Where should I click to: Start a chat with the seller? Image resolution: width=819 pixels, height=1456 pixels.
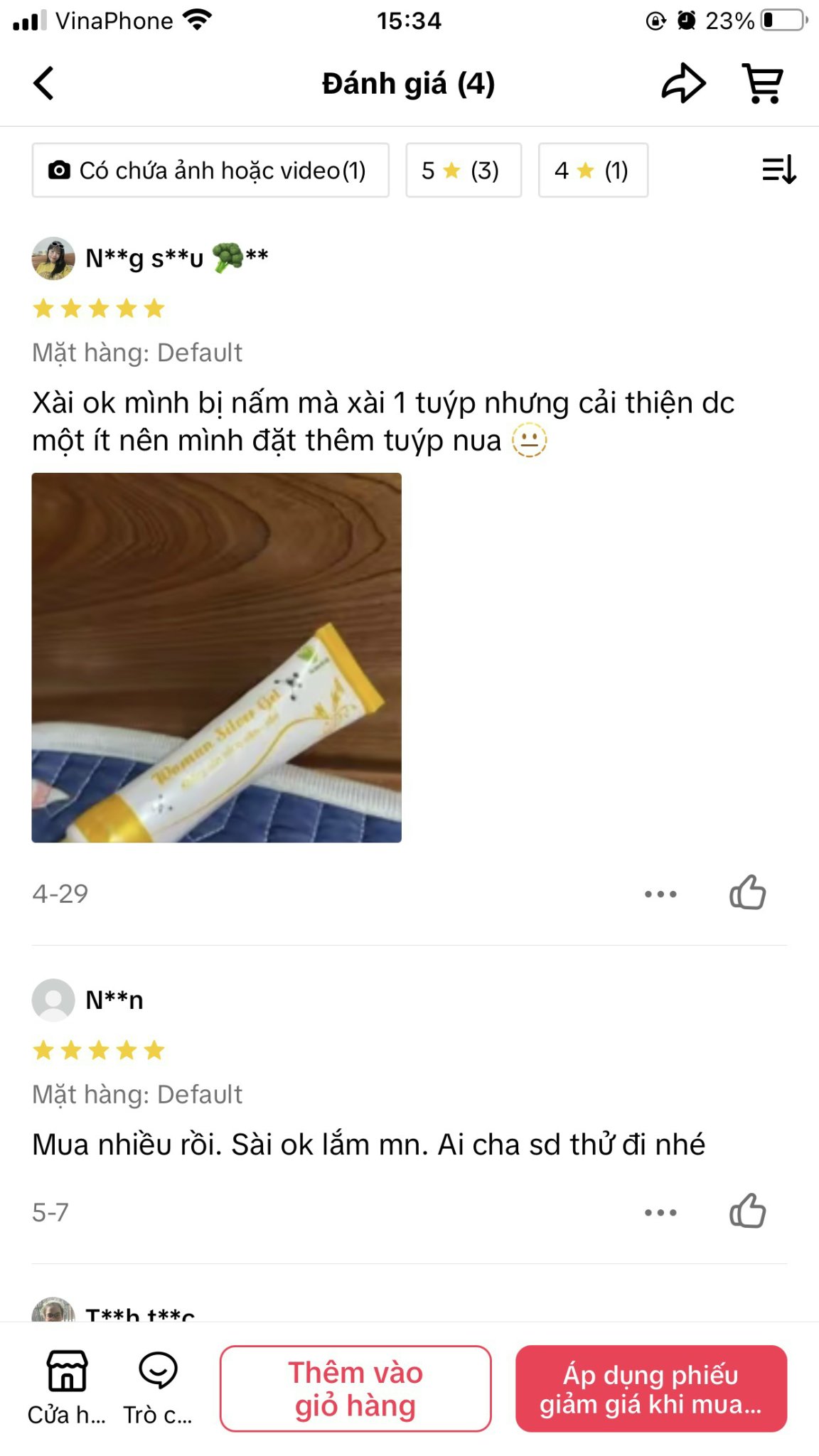click(157, 1387)
